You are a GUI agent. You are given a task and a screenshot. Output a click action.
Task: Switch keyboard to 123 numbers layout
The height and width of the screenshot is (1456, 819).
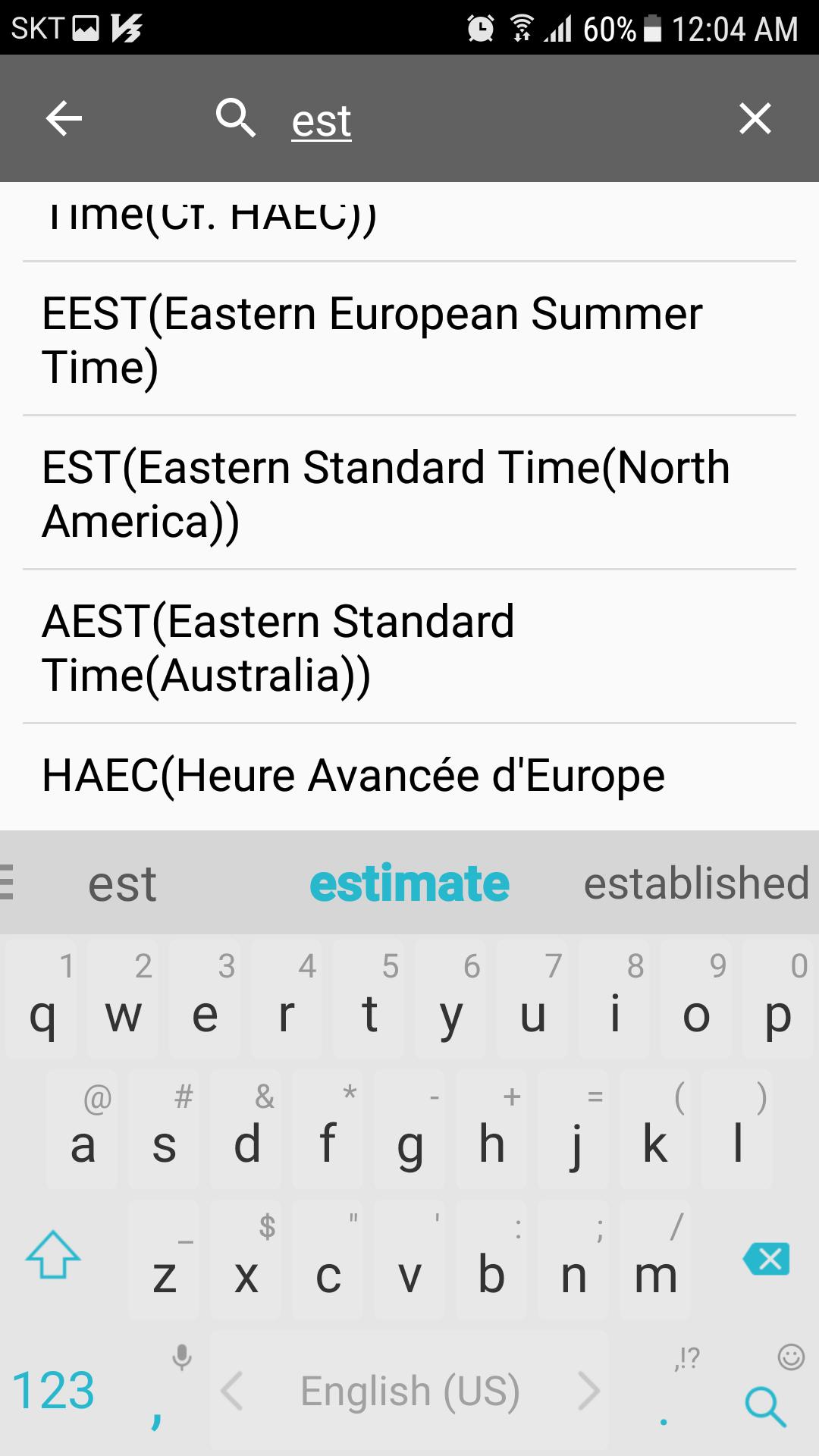click(53, 1390)
